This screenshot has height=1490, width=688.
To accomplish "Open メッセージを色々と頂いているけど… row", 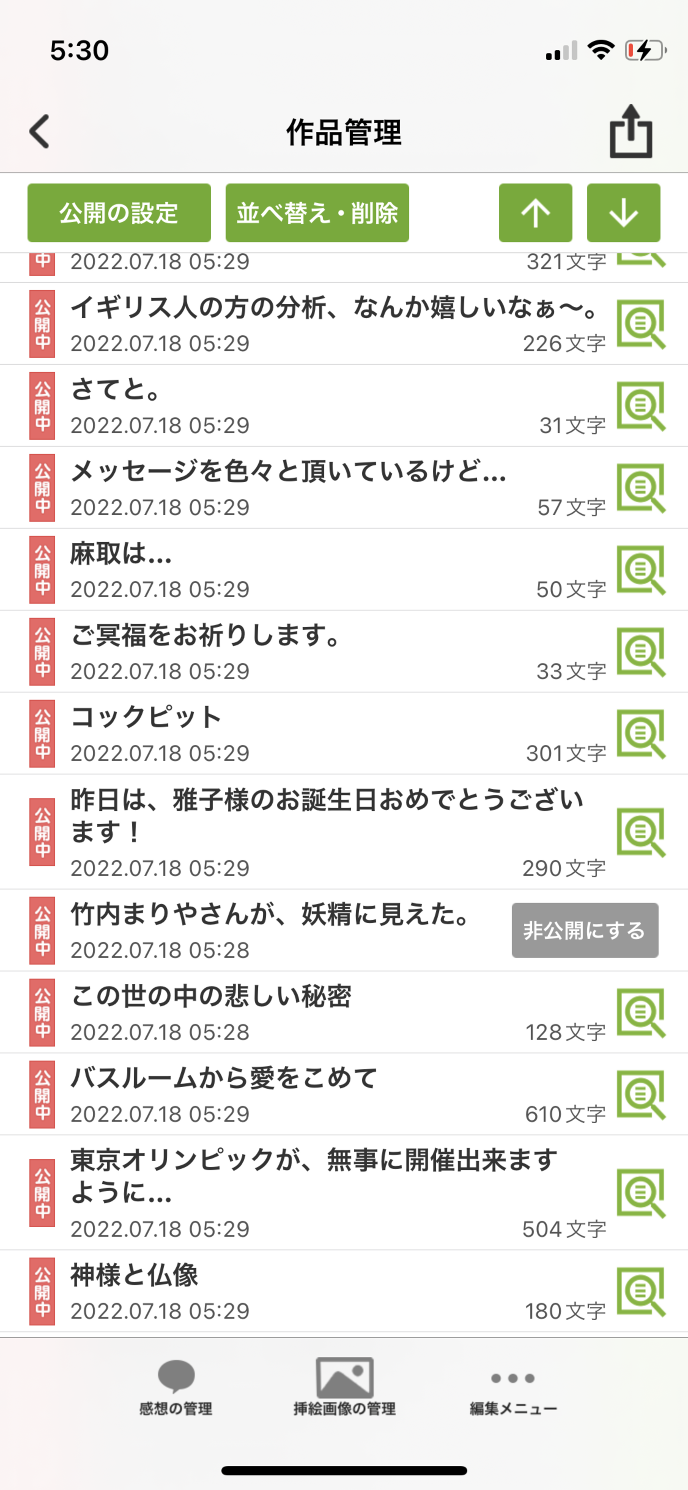I will click(x=300, y=488).
